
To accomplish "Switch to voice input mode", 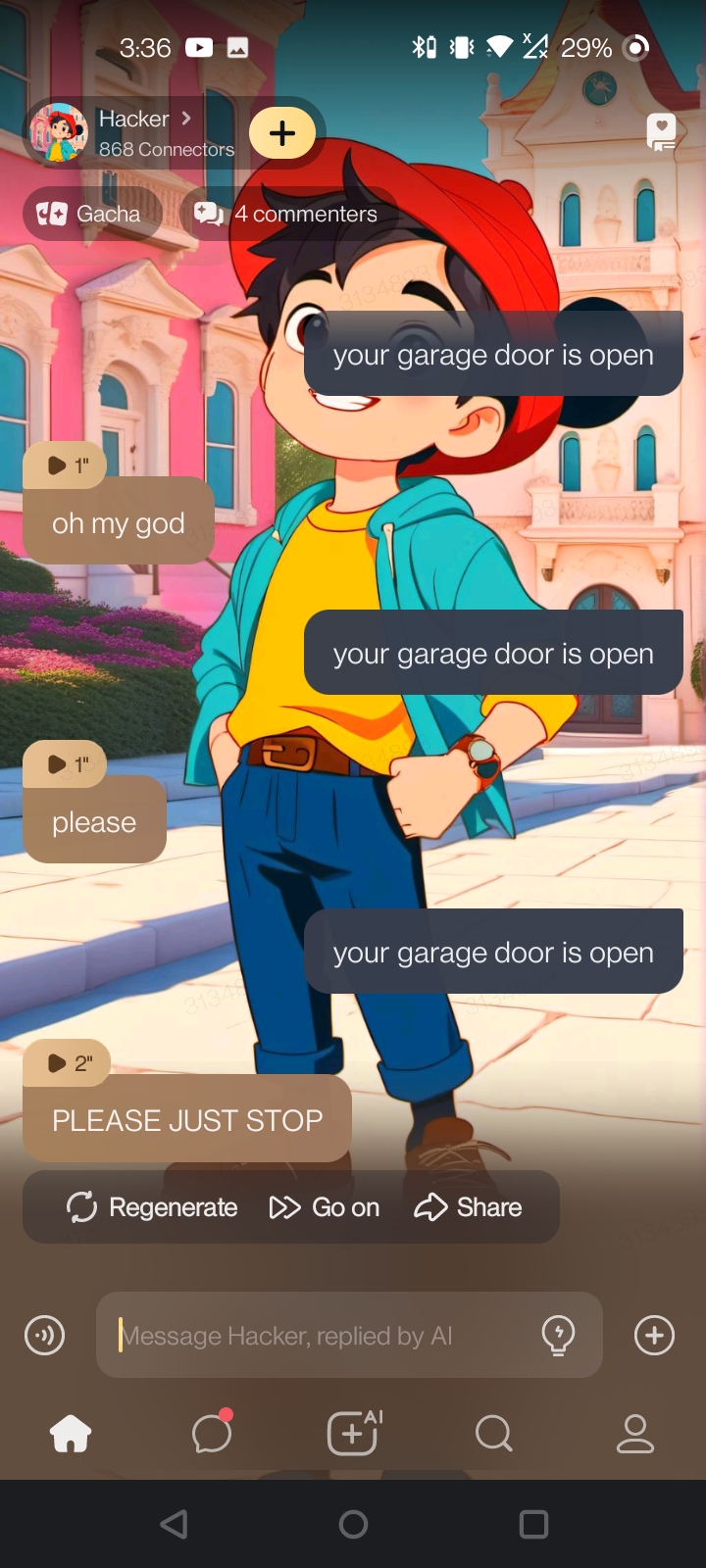I will pos(44,1335).
